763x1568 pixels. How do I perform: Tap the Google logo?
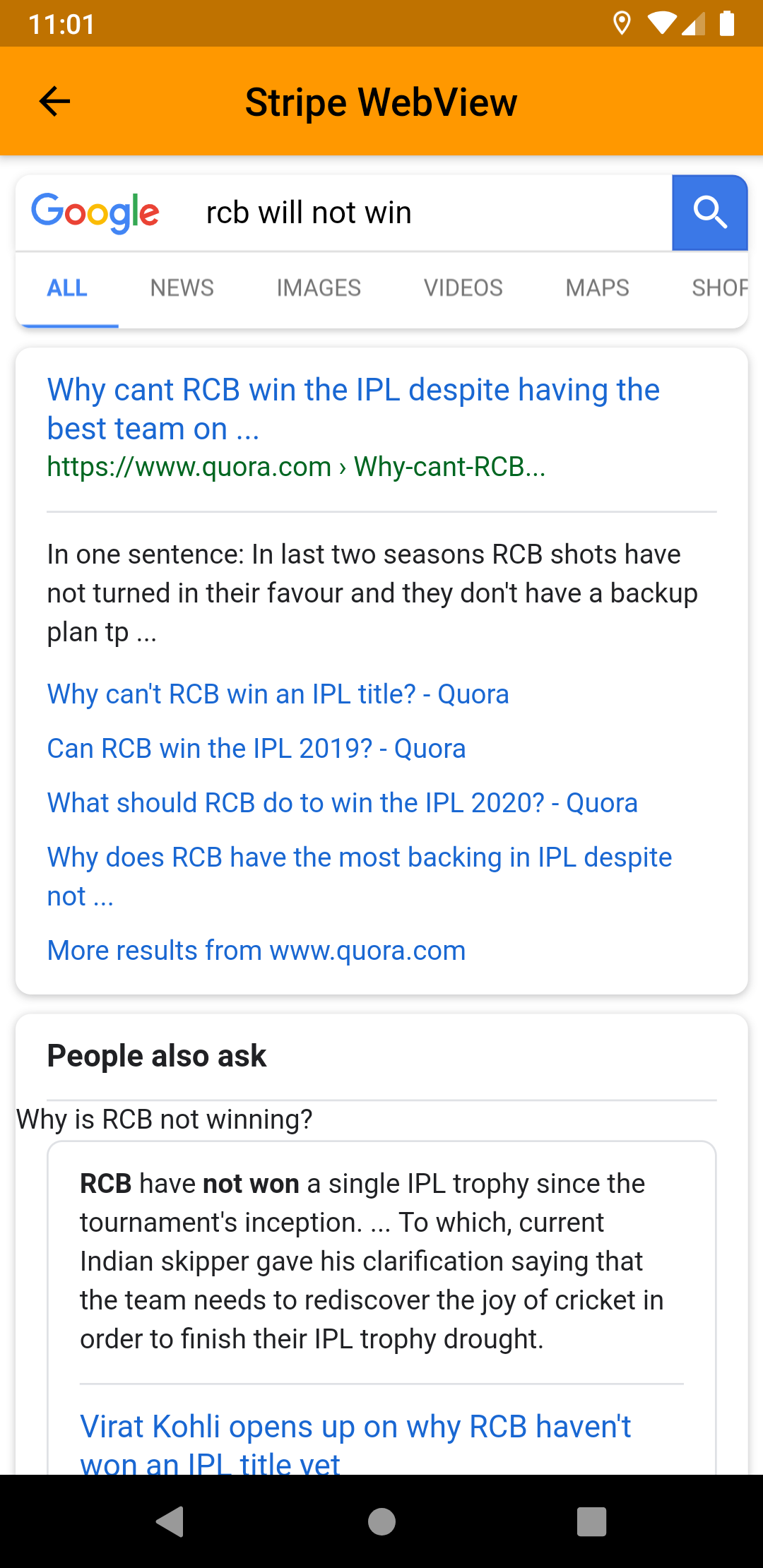[x=95, y=213]
